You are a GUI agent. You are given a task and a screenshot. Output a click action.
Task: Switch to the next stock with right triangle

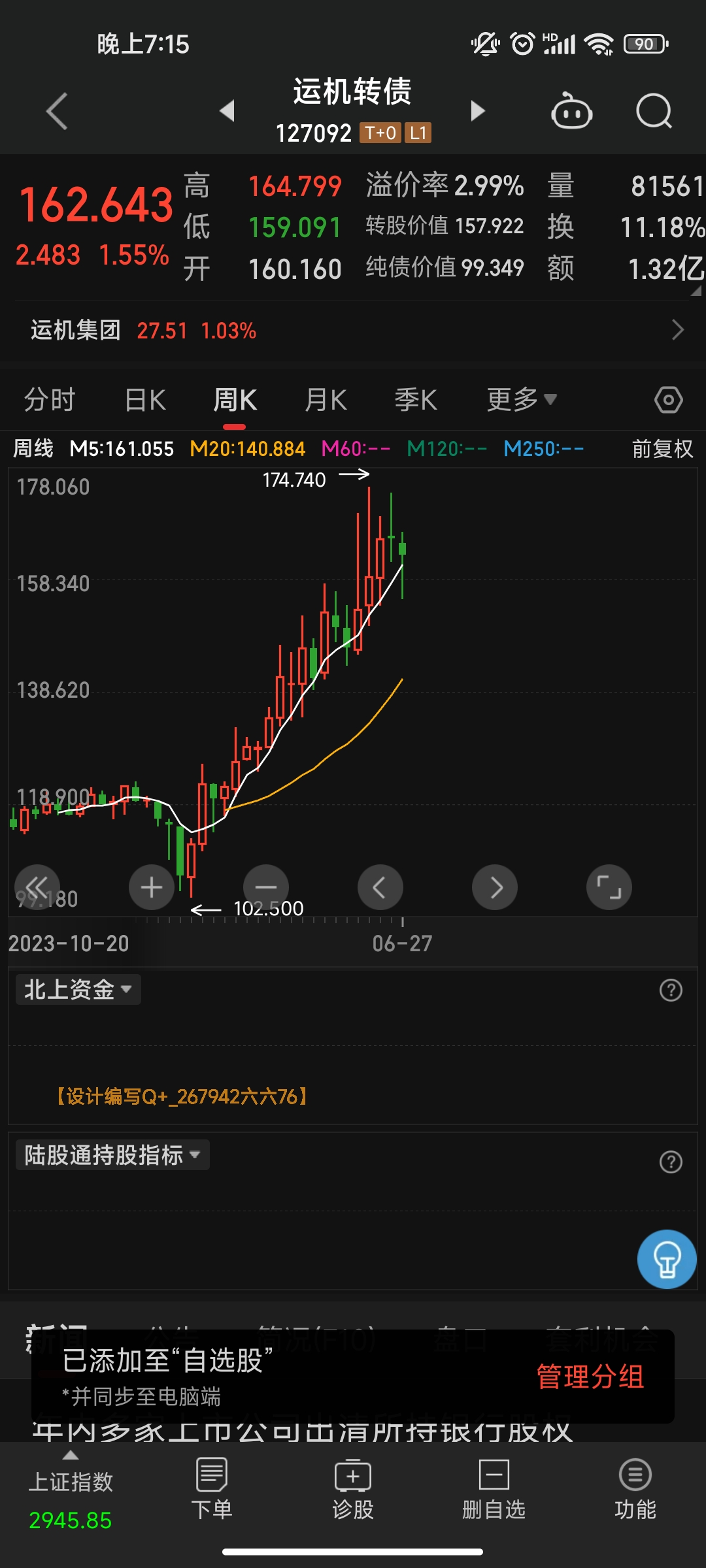478,111
